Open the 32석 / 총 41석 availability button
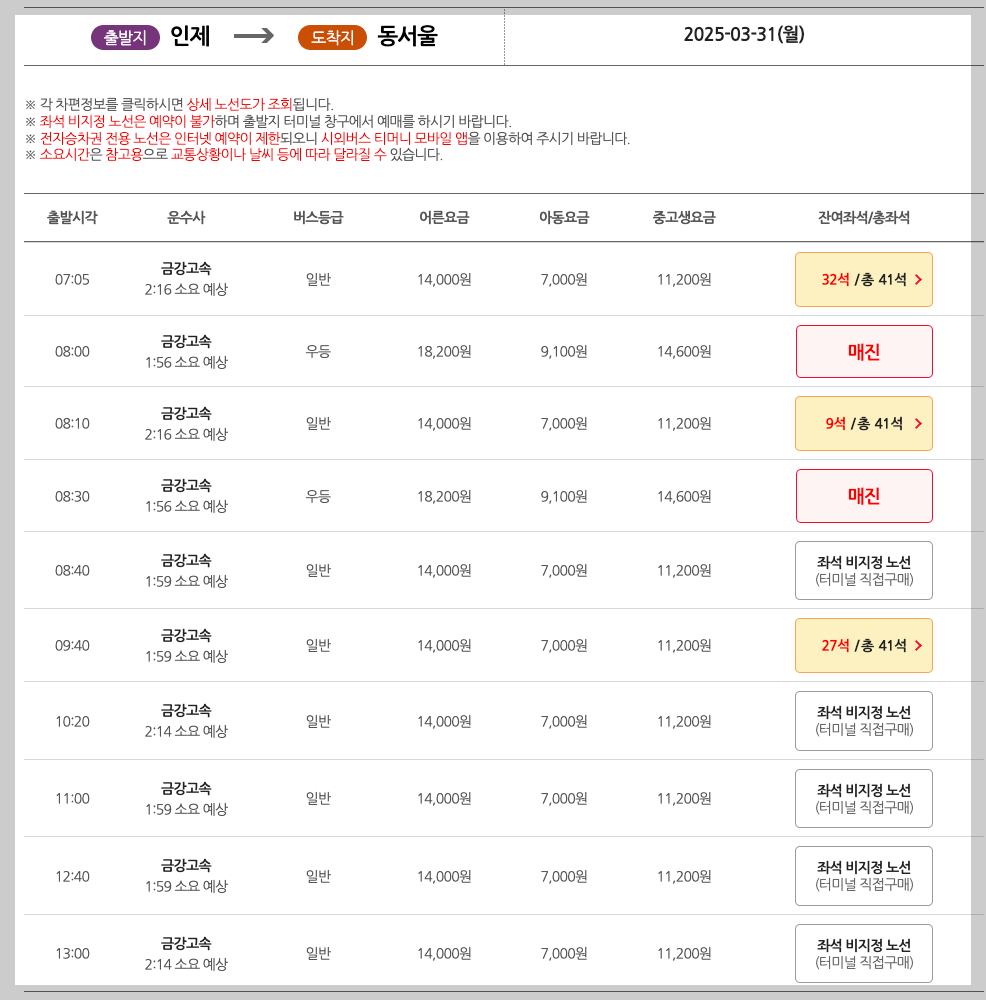This screenshot has height=1000, width=986. coord(863,280)
